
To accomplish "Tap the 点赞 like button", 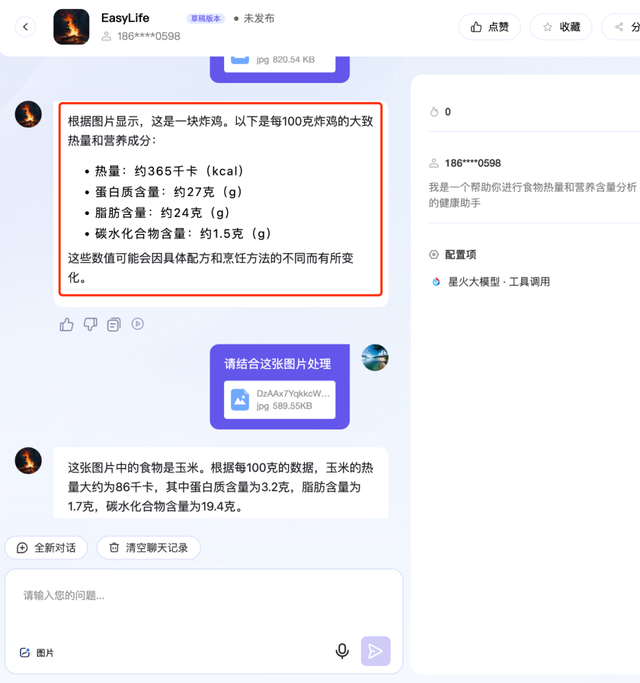I will click(489, 27).
